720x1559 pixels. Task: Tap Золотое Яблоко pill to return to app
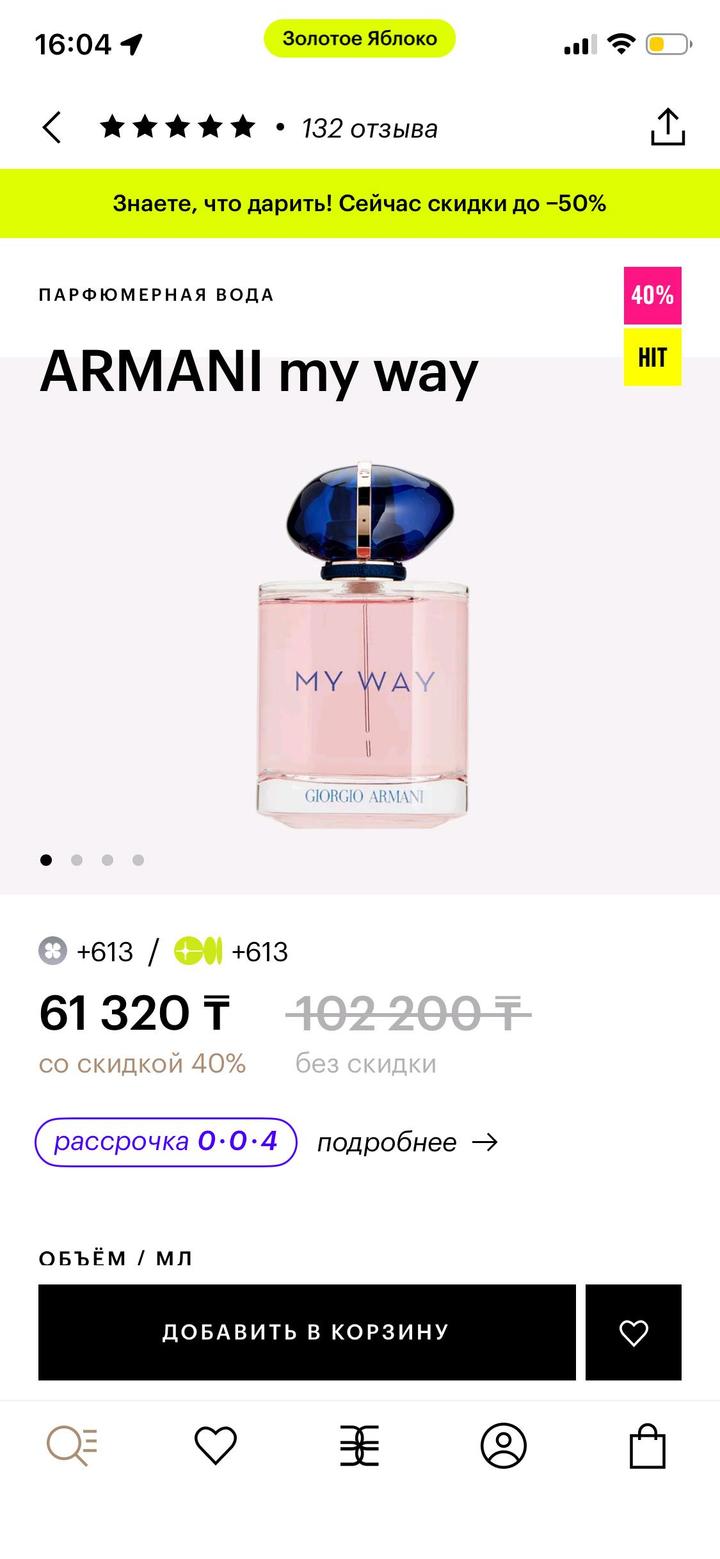360,39
